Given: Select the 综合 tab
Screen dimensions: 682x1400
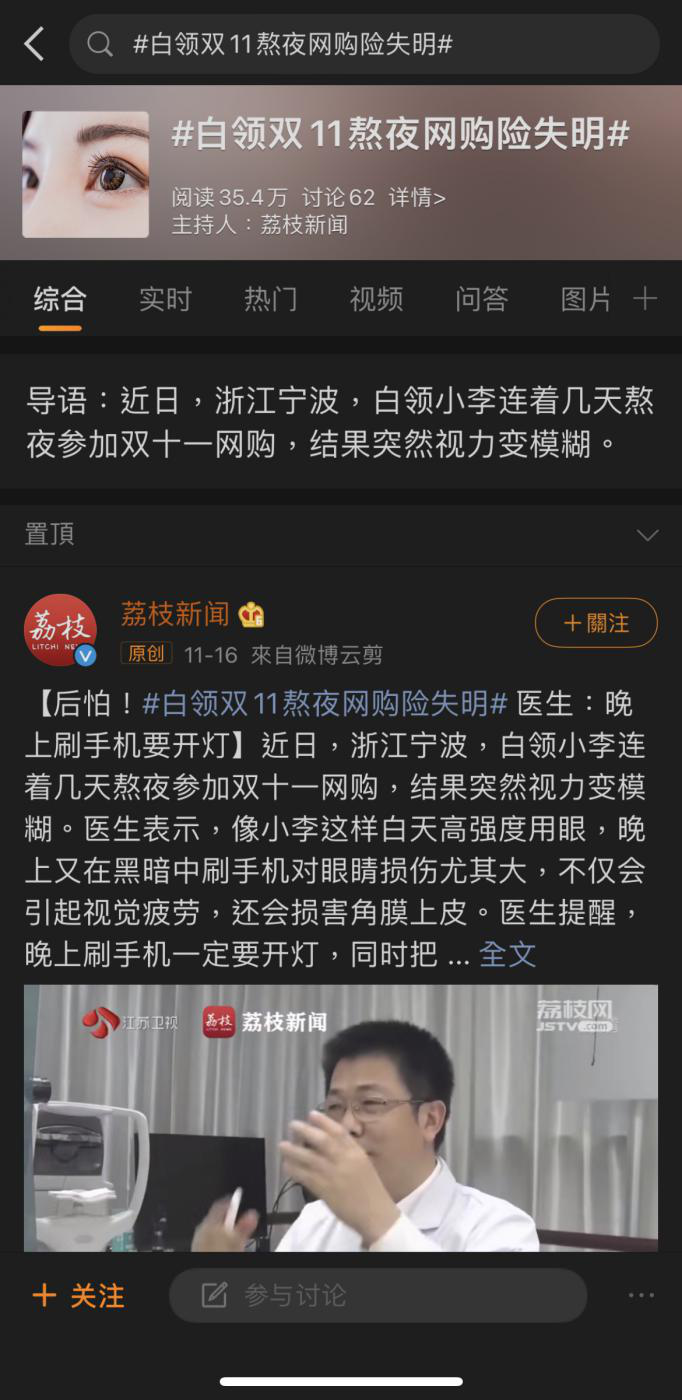Looking at the screenshot, I should coord(60,299).
